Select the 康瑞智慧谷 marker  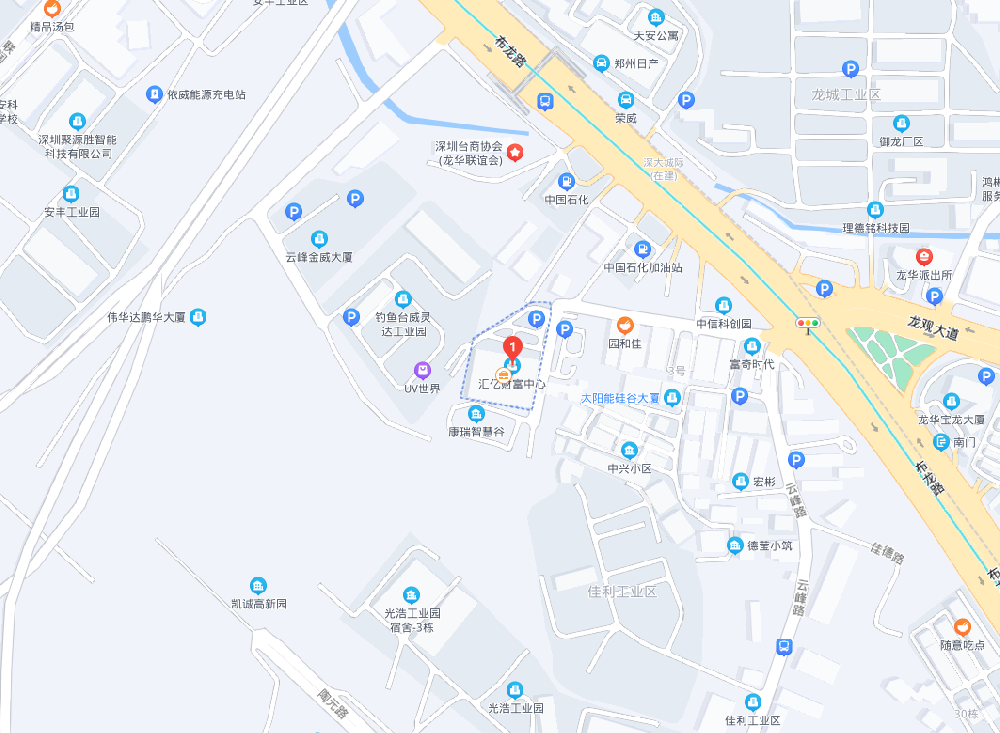(x=476, y=413)
